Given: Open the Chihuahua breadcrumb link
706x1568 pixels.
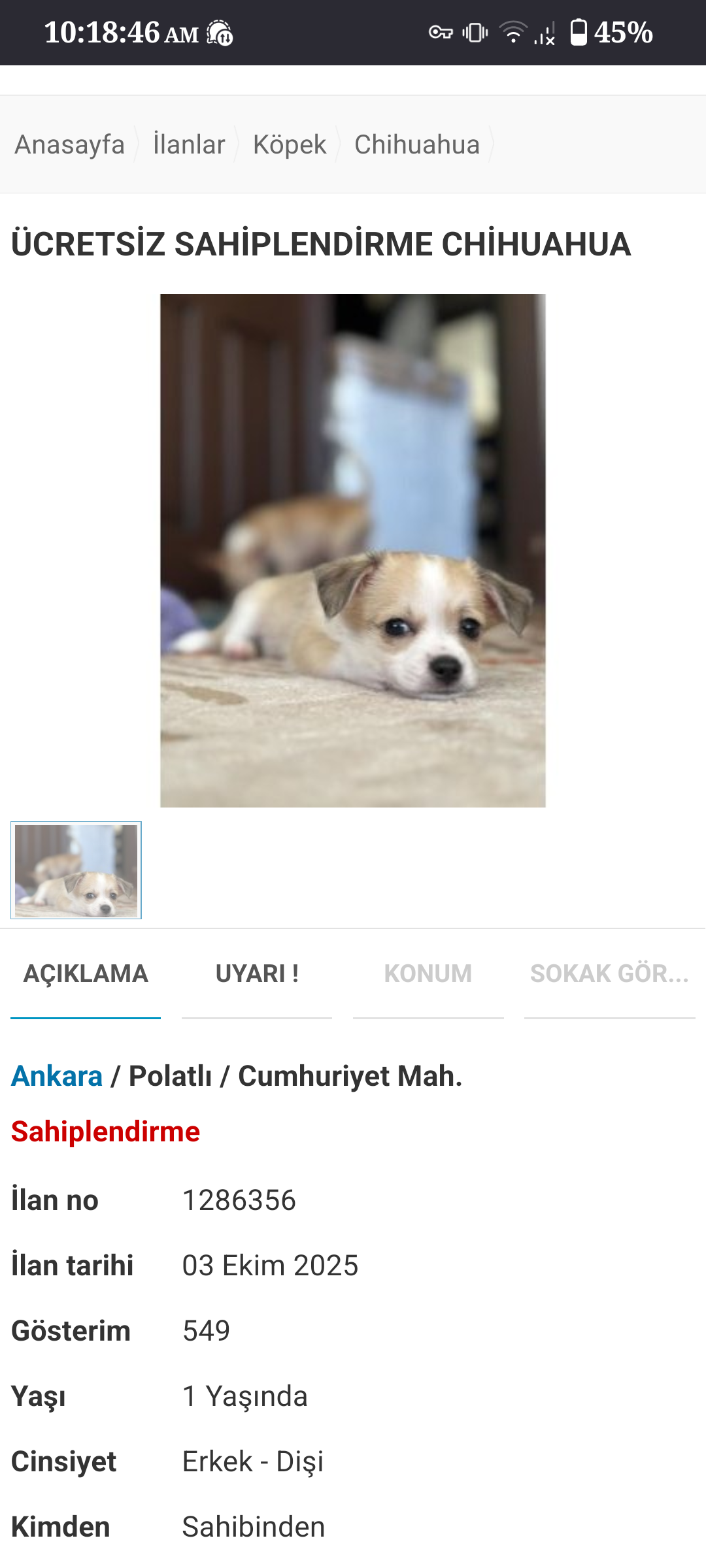Looking at the screenshot, I should [417, 144].
